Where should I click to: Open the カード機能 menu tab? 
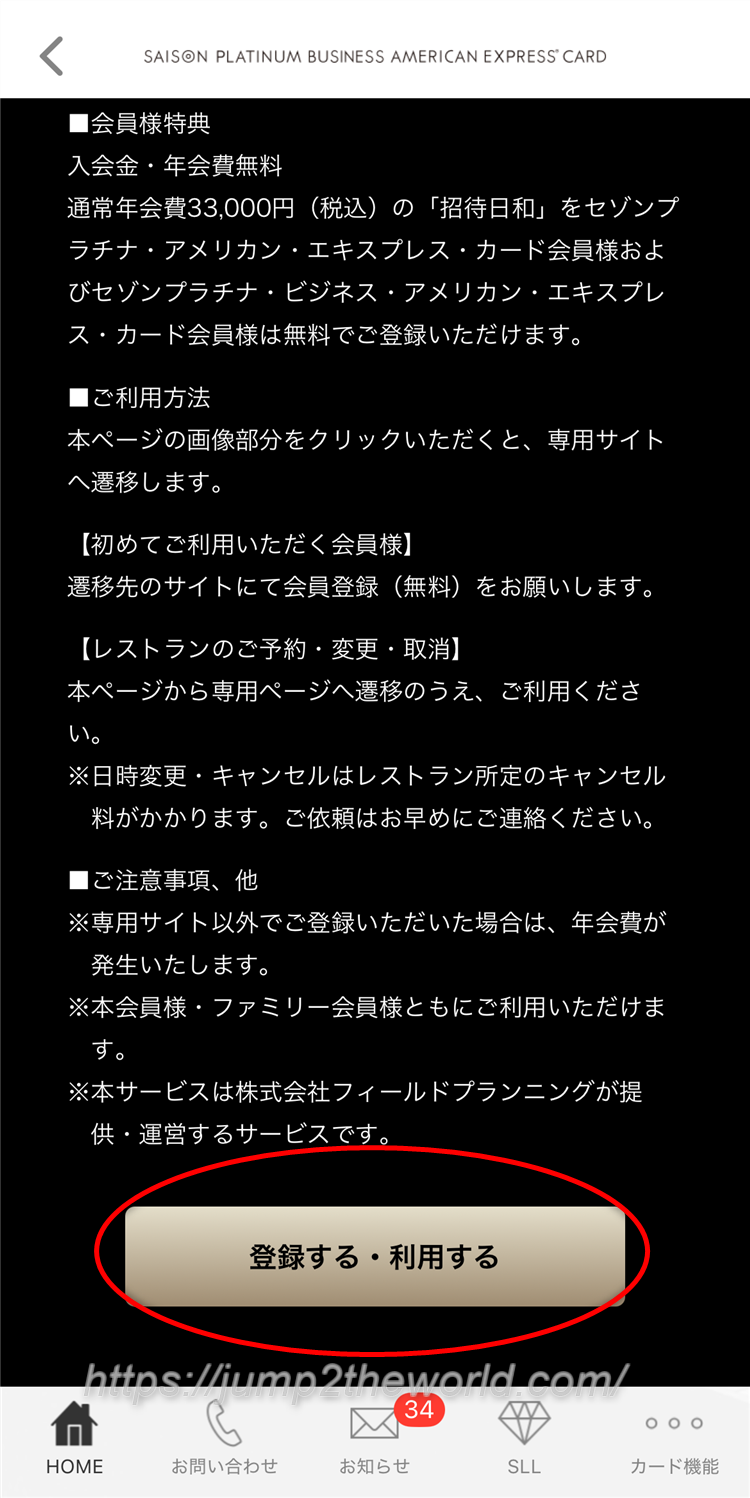[x=674, y=1440]
